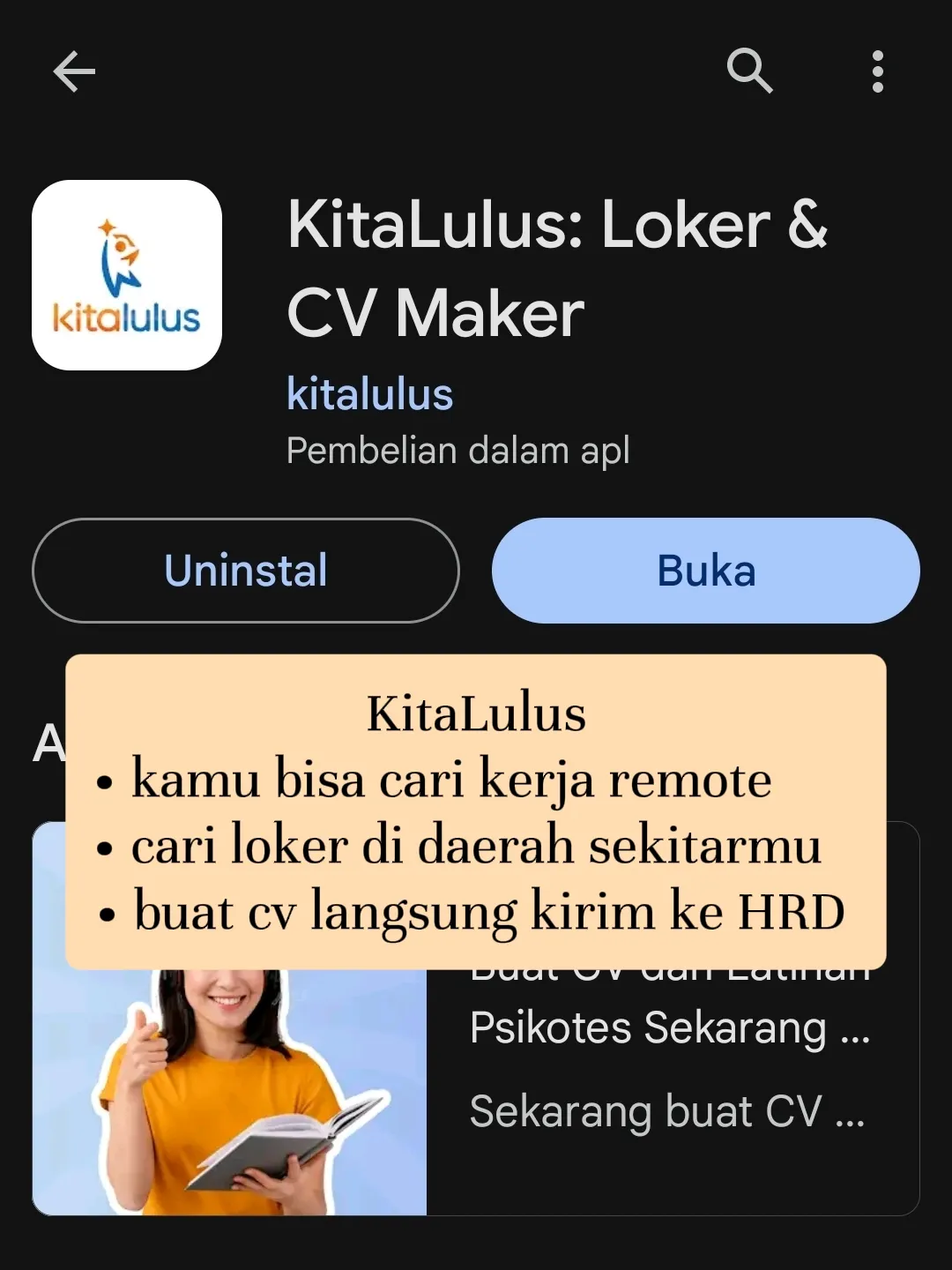Open the Play Store search
952x1270 pixels.
pos(749,71)
